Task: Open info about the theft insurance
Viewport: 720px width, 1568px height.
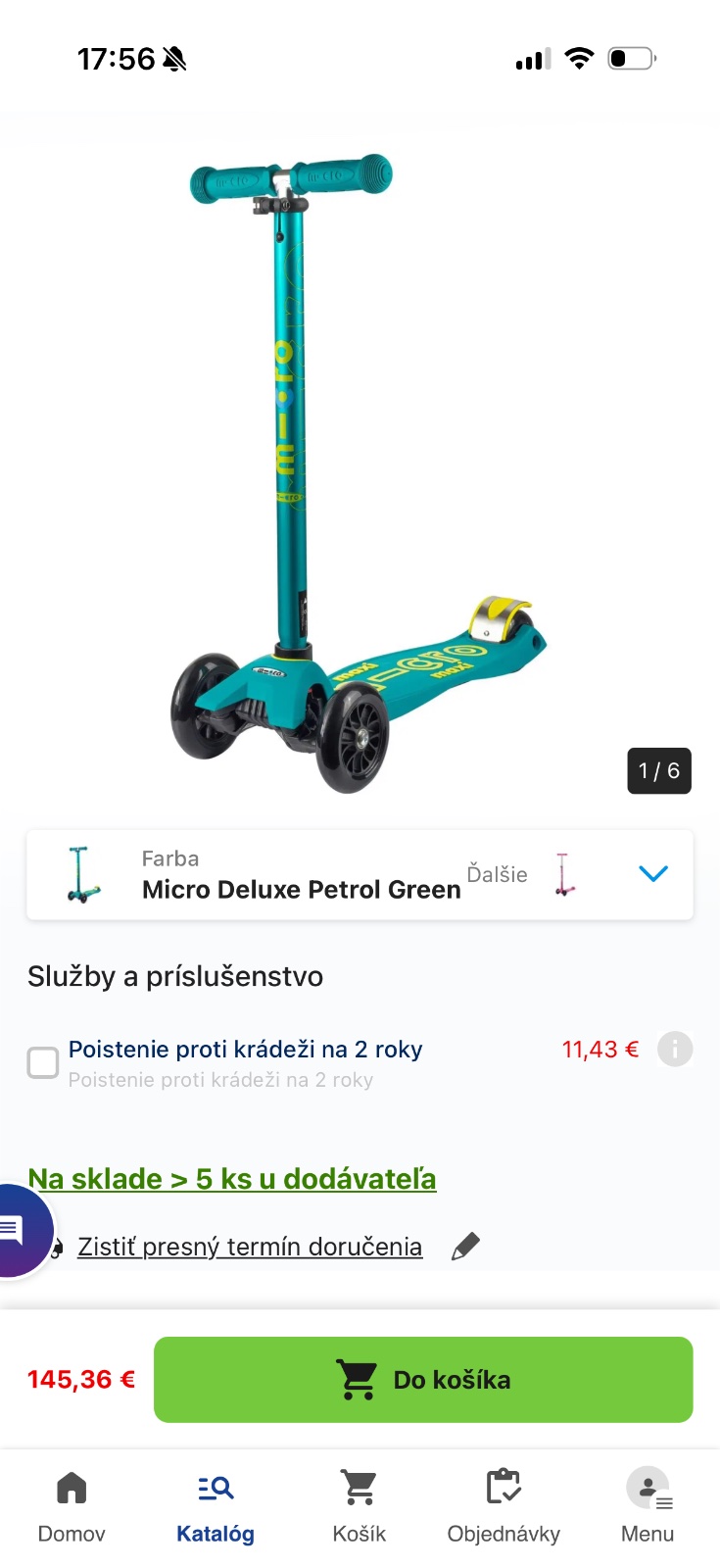Action: [675, 1050]
